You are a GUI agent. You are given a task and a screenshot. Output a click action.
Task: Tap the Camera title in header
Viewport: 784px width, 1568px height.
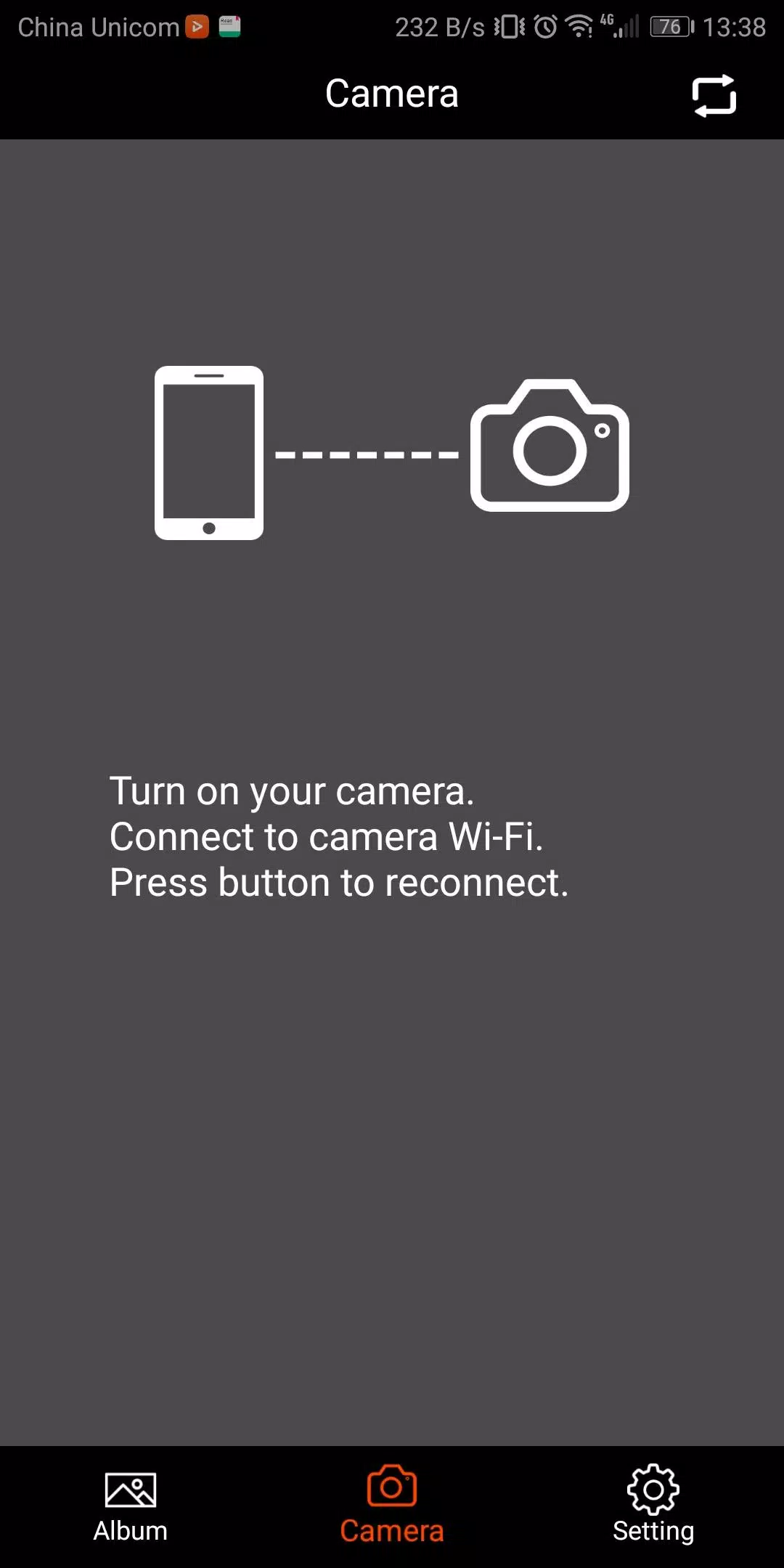click(391, 93)
